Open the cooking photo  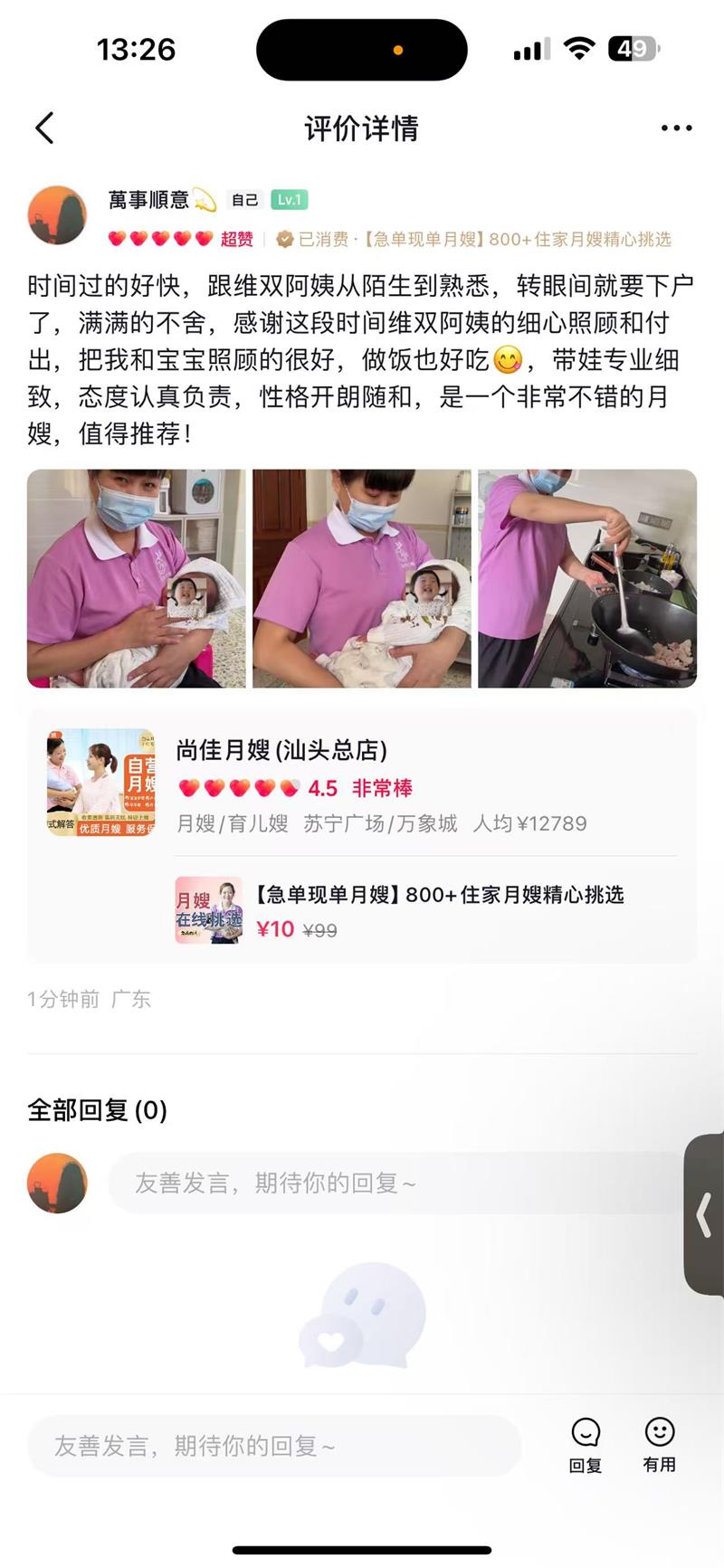click(587, 578)
